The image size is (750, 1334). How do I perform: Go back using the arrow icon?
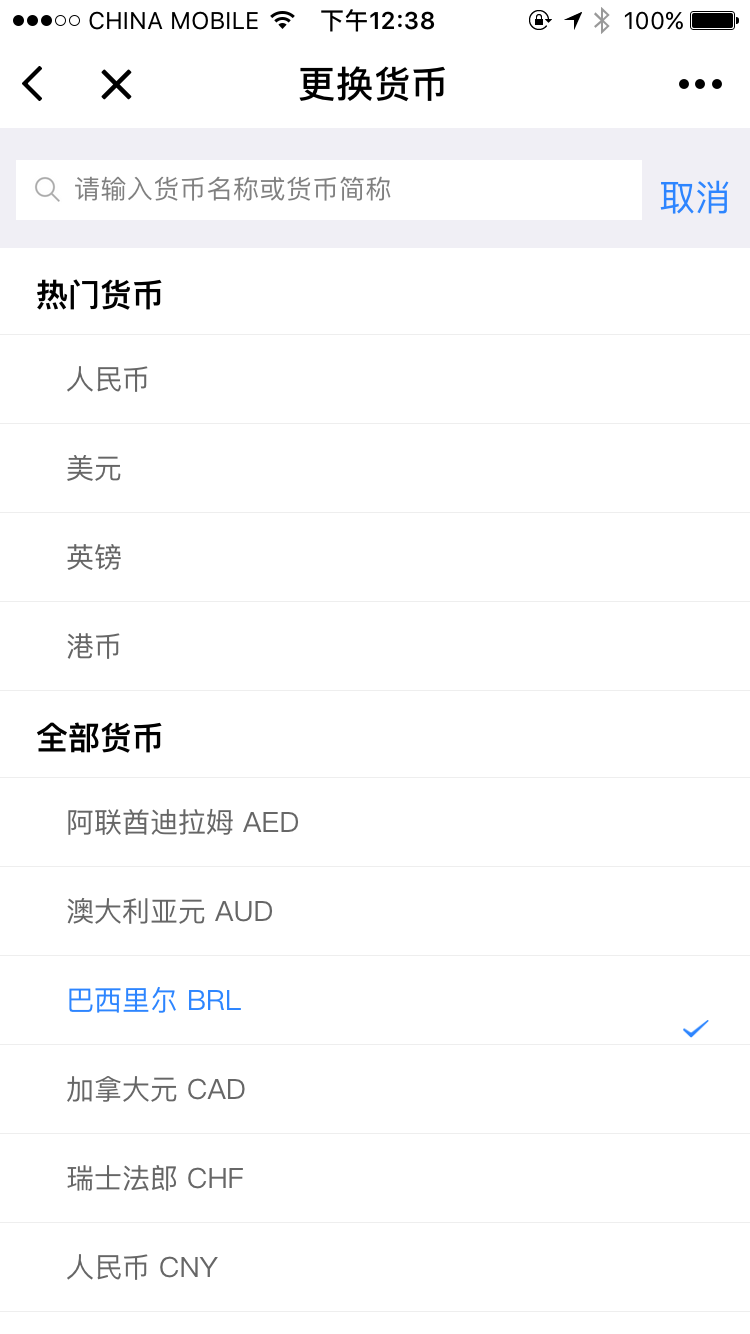point(33,85)
